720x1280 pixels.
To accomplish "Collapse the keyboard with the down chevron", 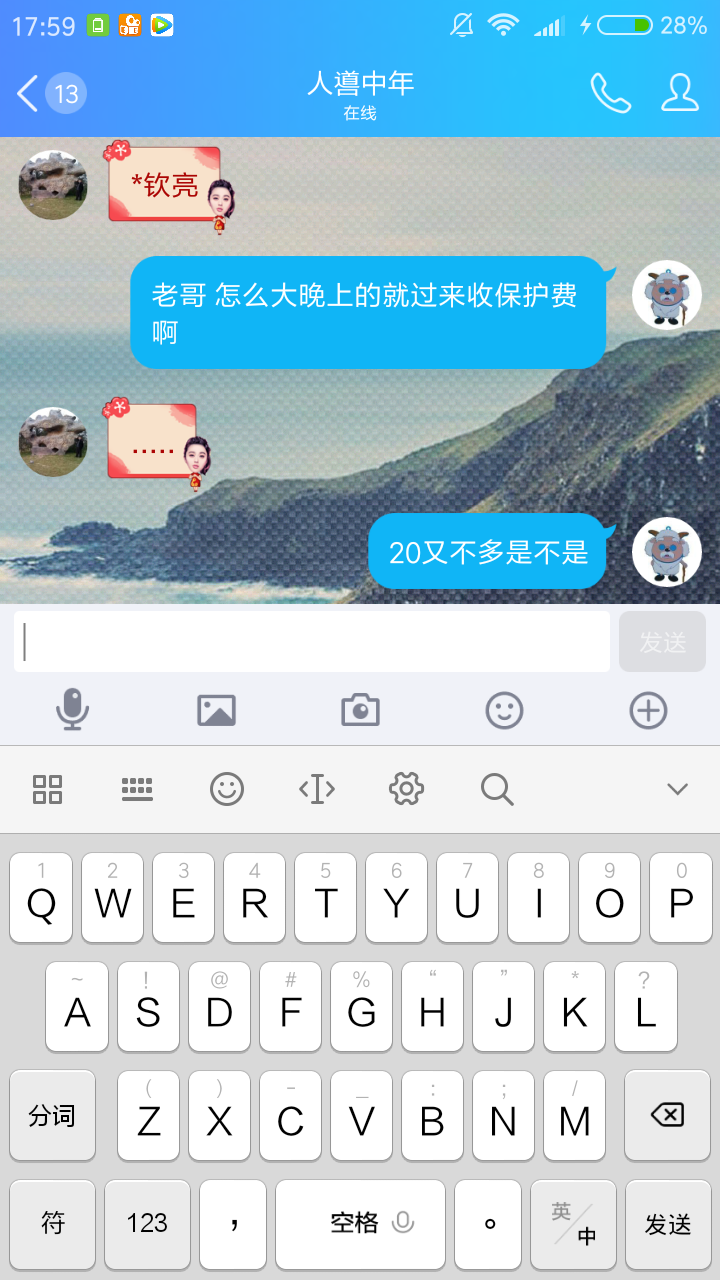I will 678,789.
